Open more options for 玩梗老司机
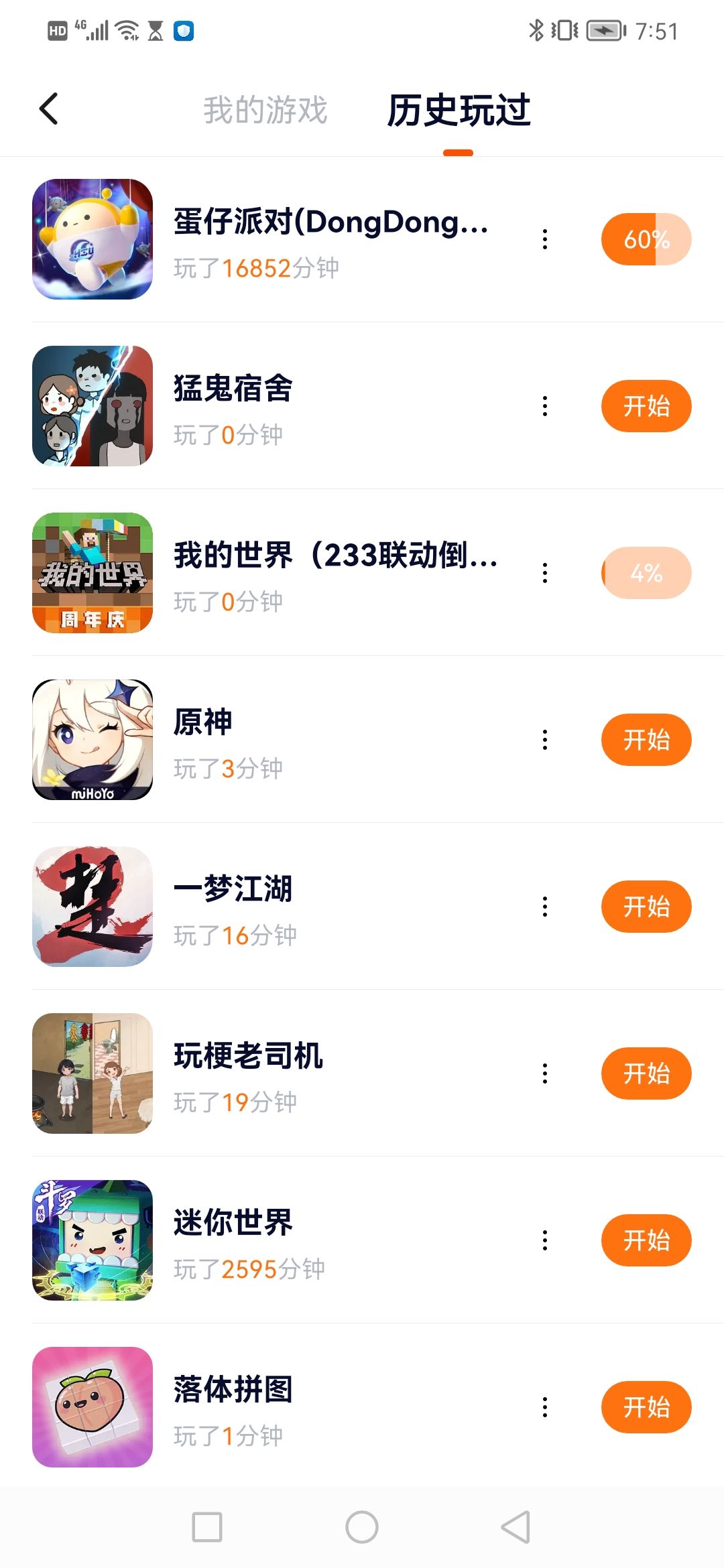The image size is (724, 1568). tap(545, 1073)
